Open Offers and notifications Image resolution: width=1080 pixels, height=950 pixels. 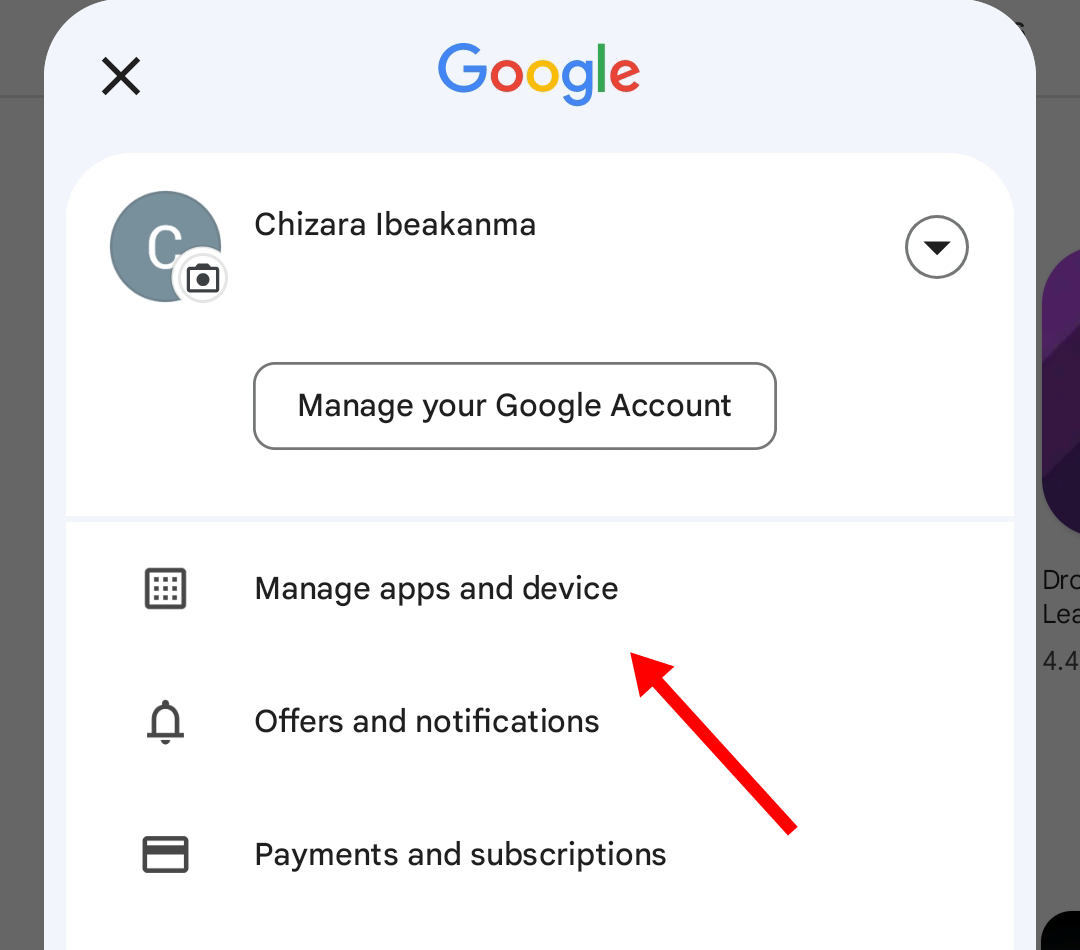pos(427,721)
